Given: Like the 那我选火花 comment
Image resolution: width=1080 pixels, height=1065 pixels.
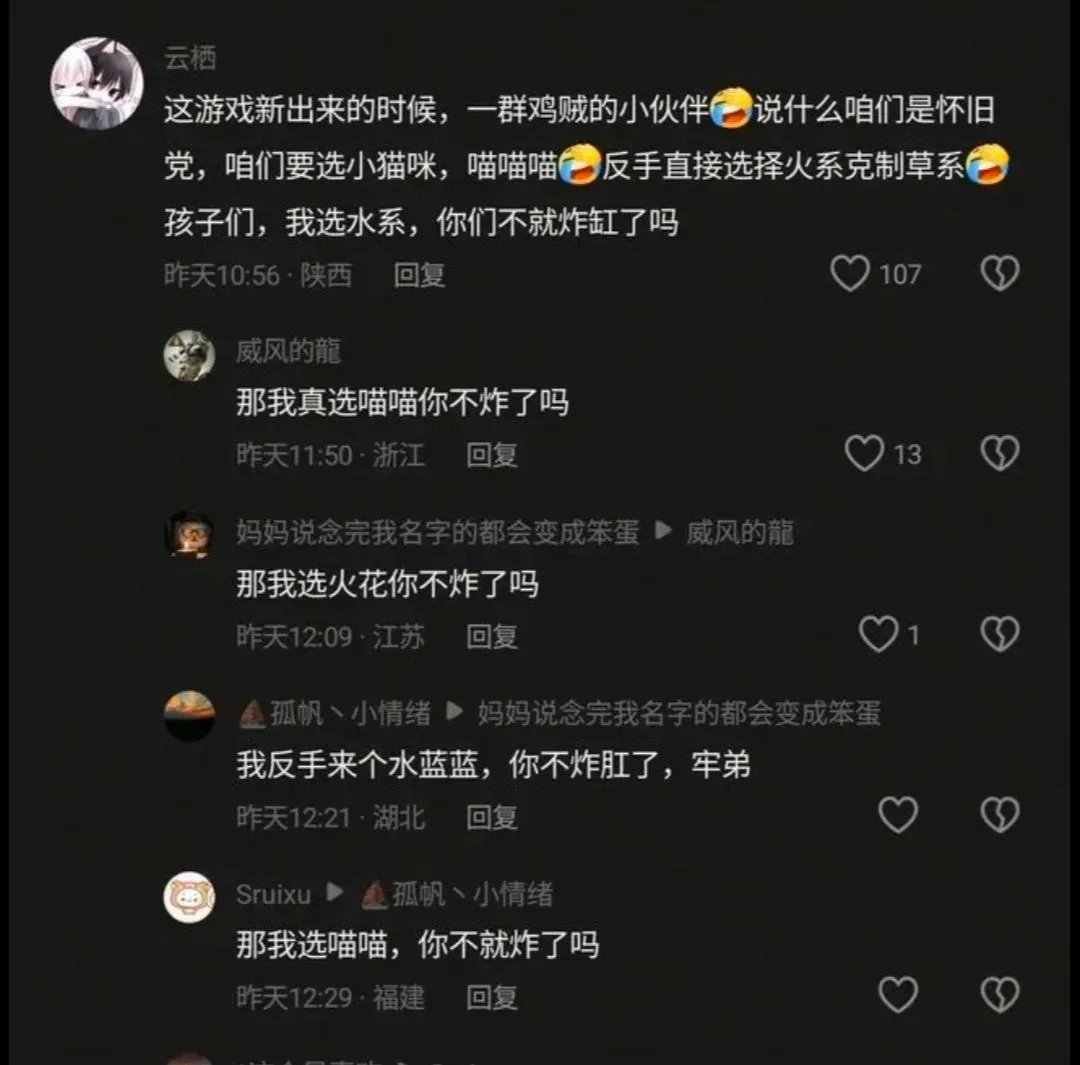Looking at the screenshot, I should 879,634.
